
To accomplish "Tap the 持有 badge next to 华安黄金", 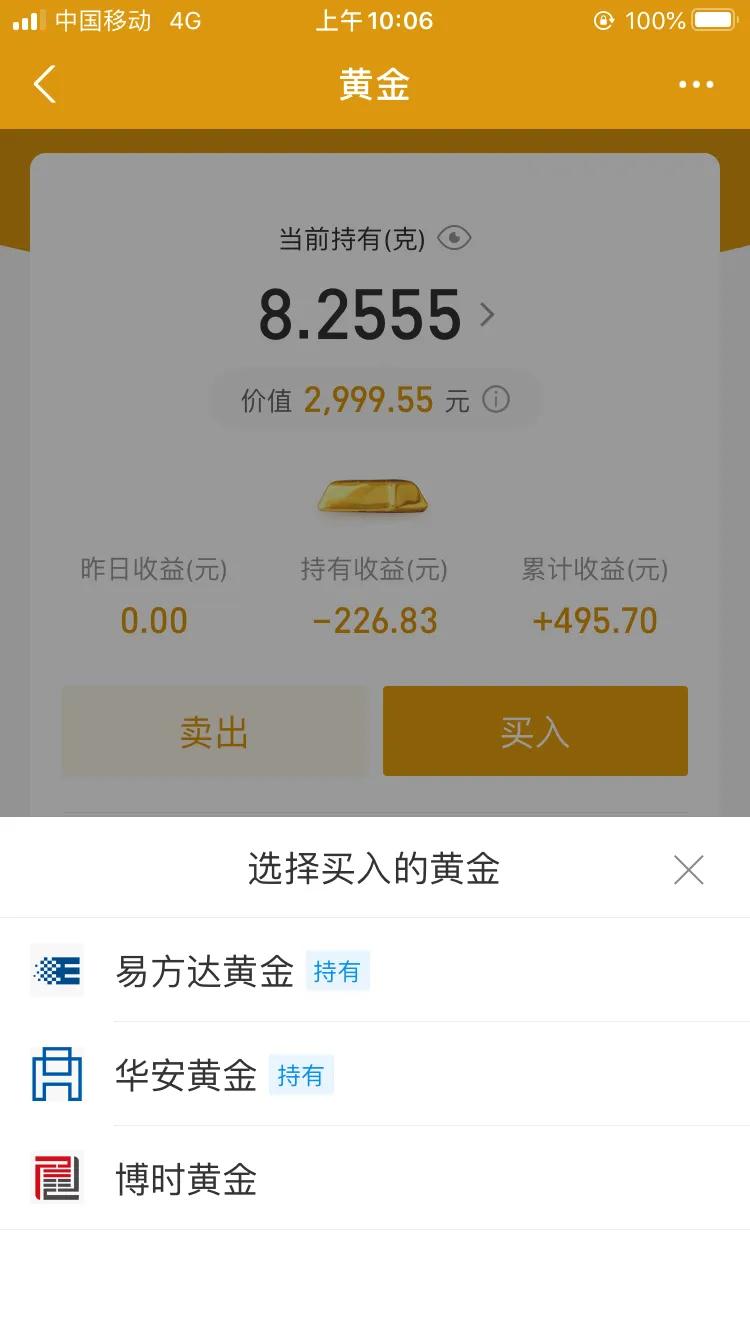I will (x=302, y=1075).
